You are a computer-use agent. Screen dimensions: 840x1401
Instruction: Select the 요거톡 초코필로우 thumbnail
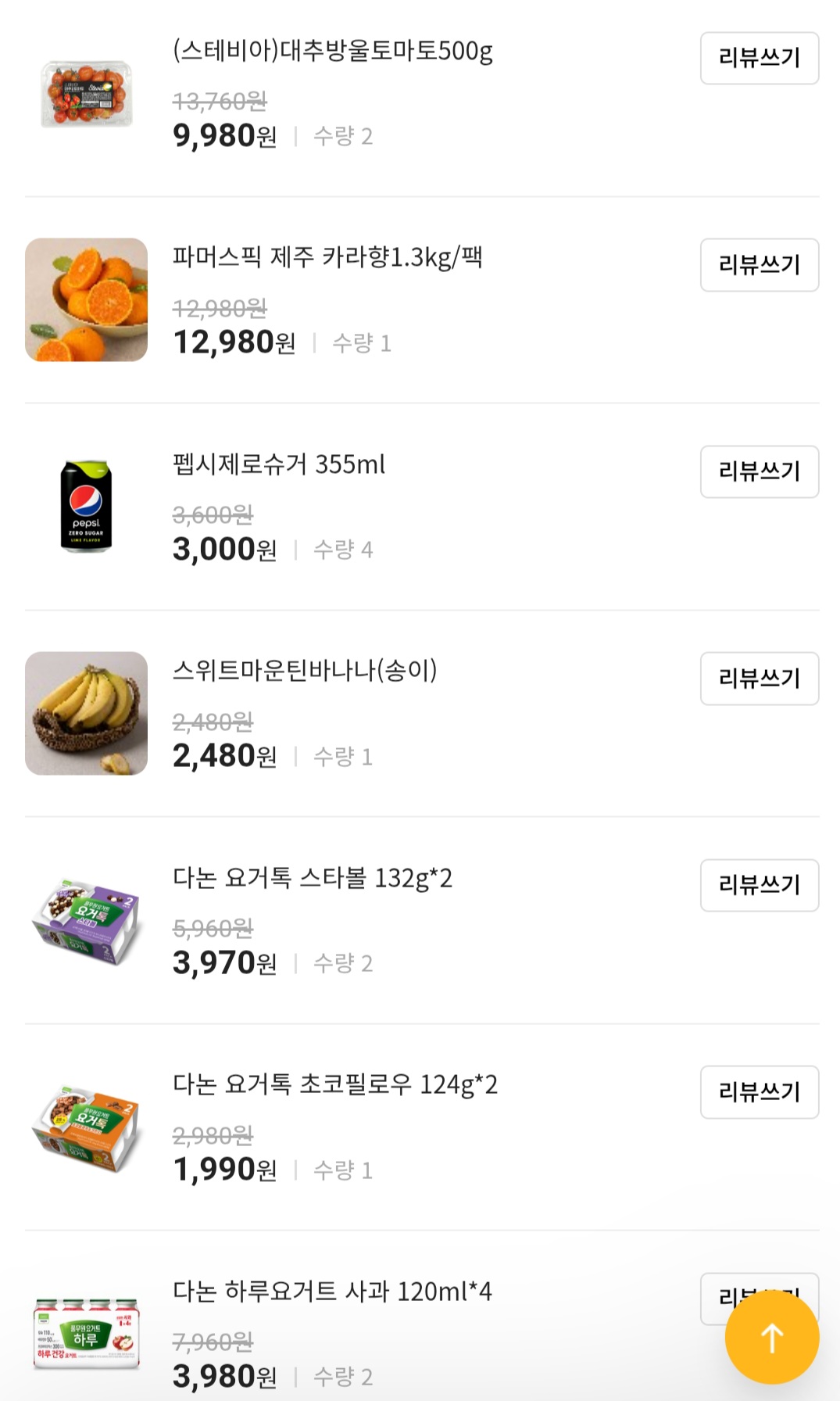87,1126
